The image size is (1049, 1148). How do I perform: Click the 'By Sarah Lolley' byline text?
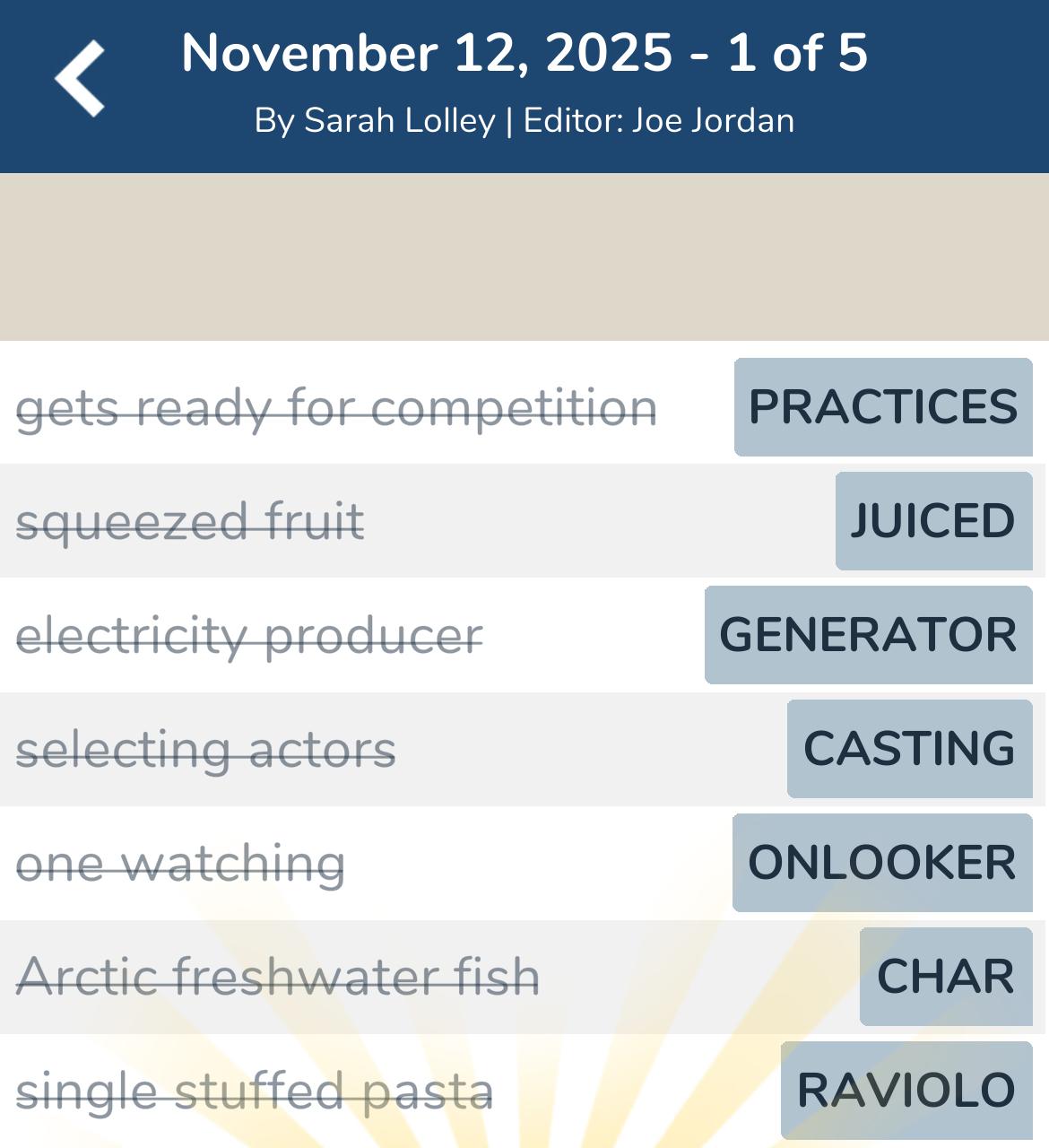click(377, 119)
